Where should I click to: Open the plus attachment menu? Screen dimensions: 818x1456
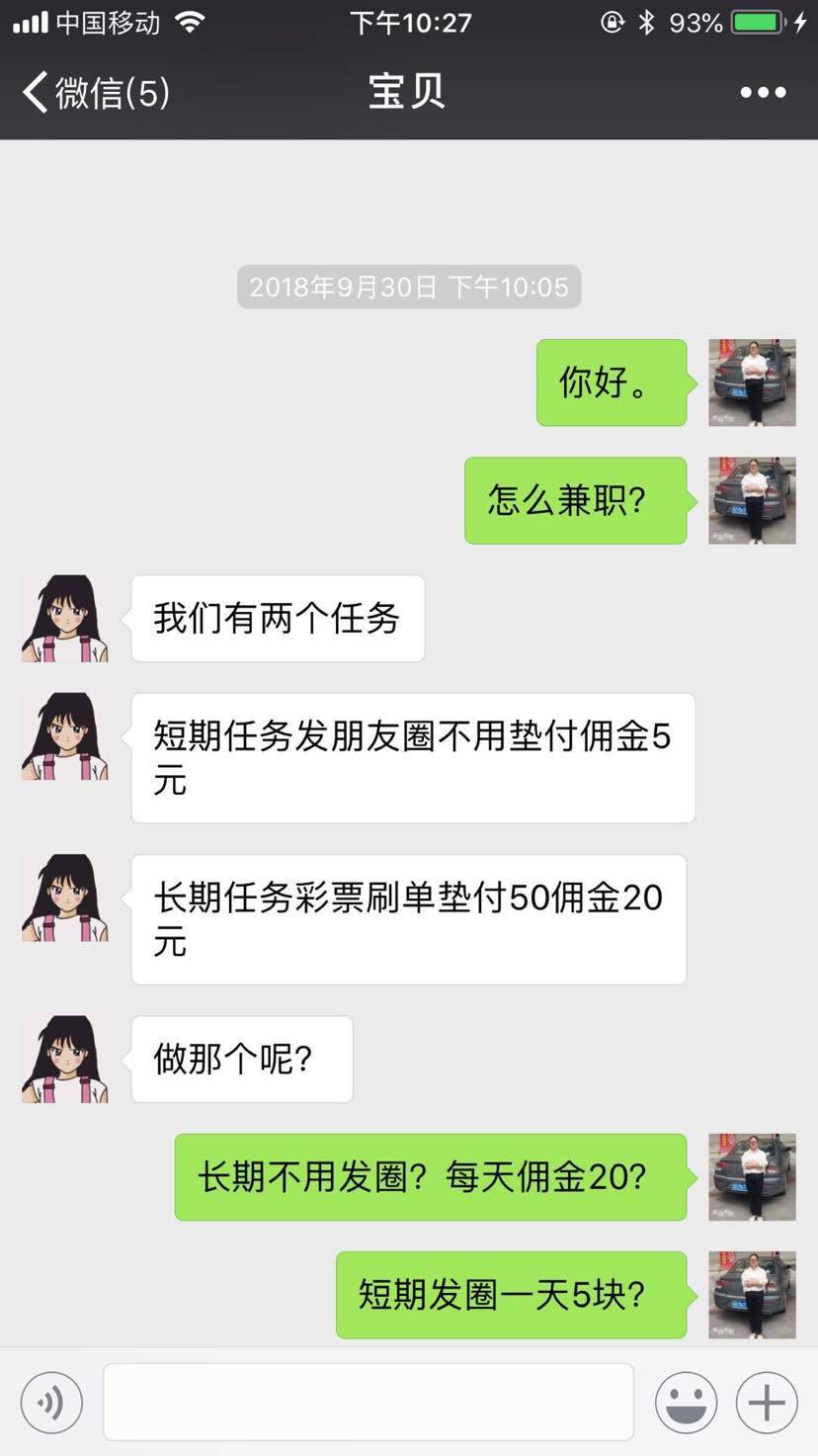[767, 1402]
